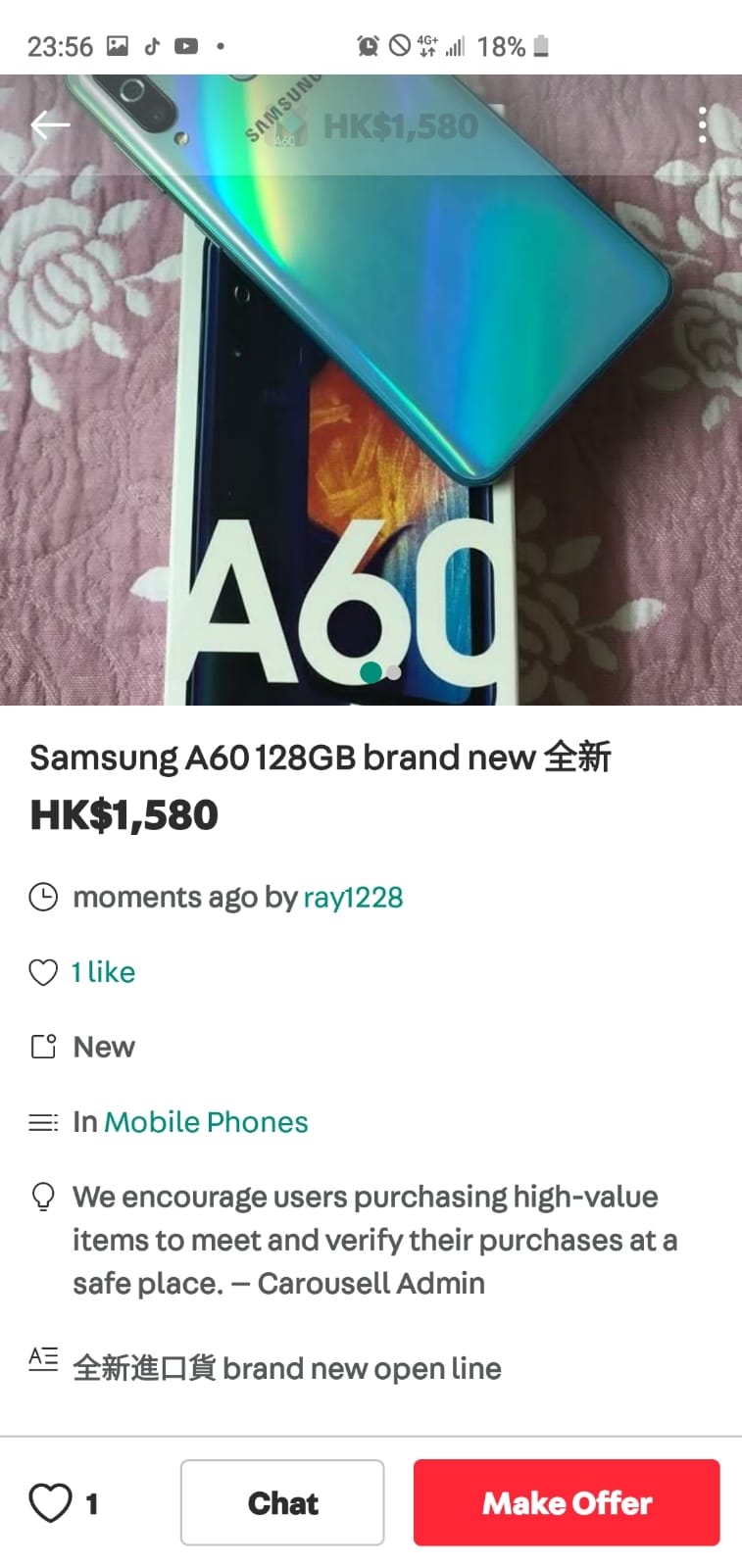Viewport: 742px width, 1568px height.
Task: Jump to the second photo dot indicator
Action: point(394,672)
